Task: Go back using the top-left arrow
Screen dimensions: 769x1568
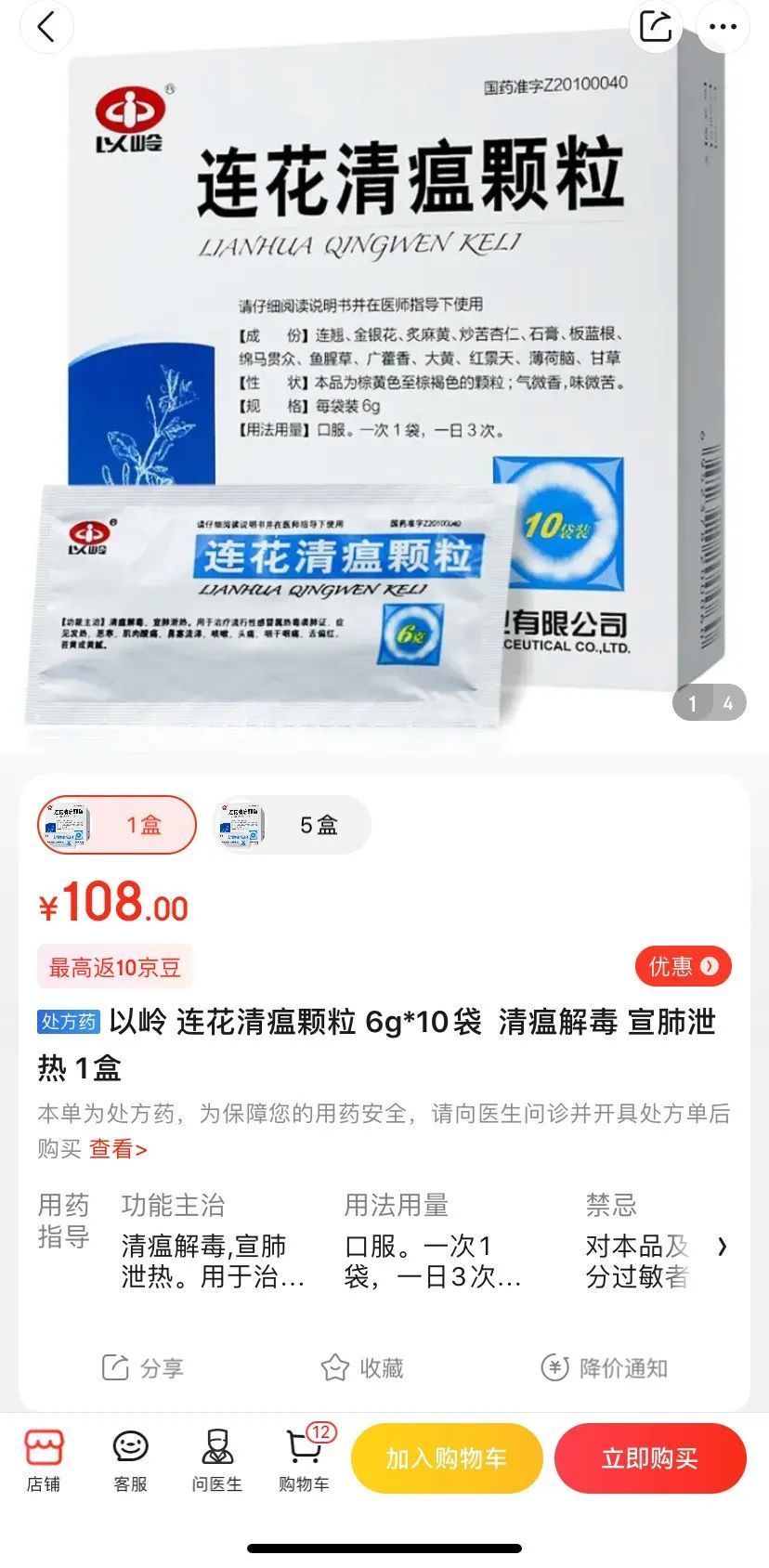Action: click(46, 27)
